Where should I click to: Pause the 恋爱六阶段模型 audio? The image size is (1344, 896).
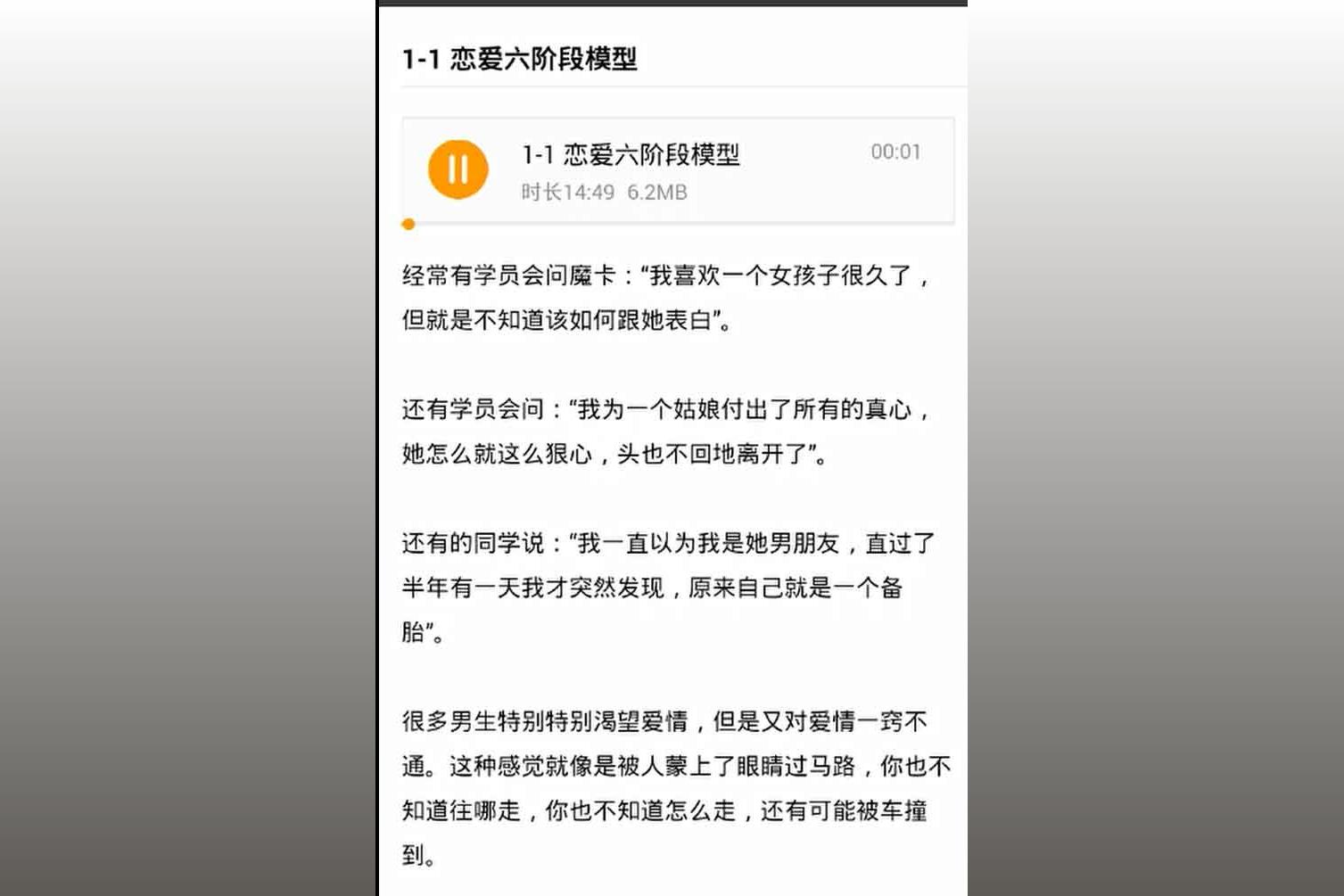coord(458,169)
